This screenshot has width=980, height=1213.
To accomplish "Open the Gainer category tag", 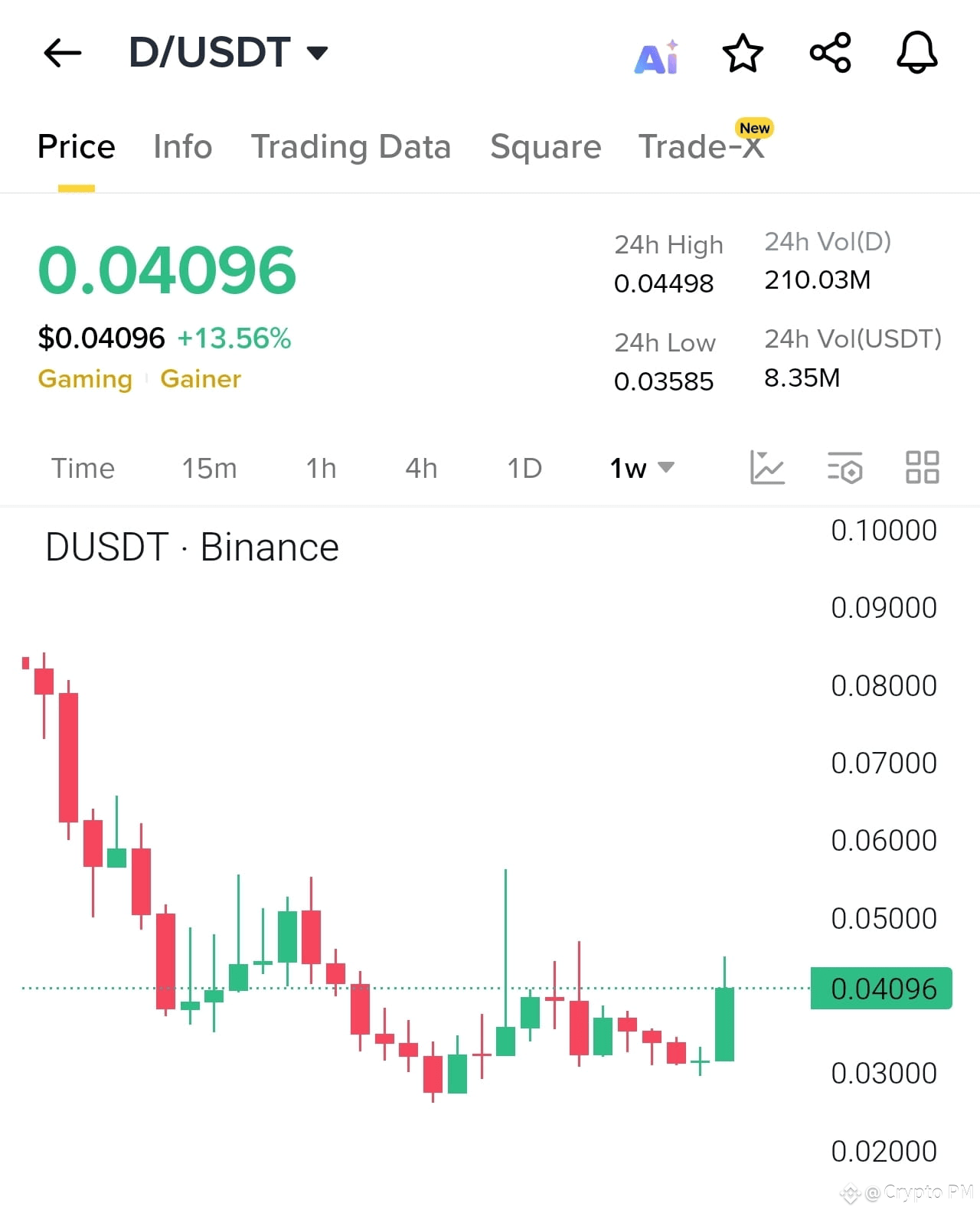I will coord(201,378).
